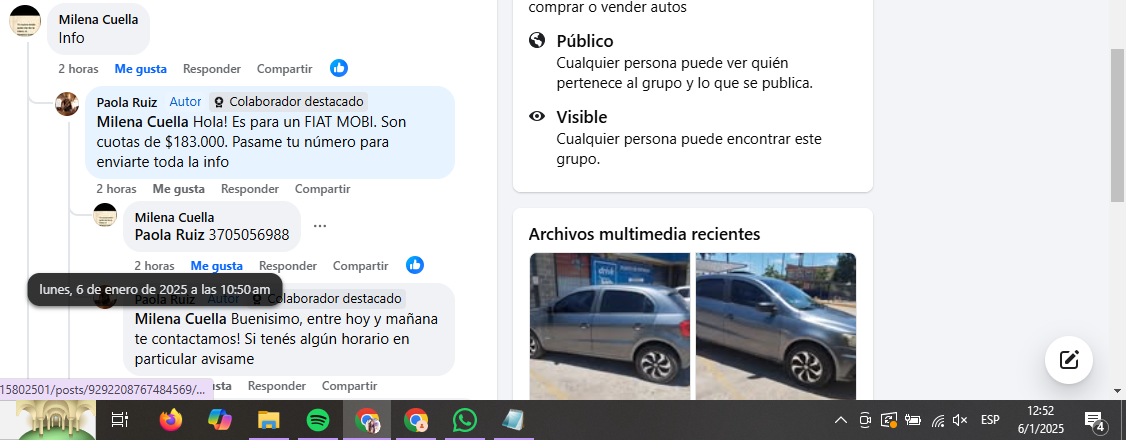The image size is (1126, 440).
Task: Open Paola Ruiz's profile name link
Action: pyautogui.click(x=126, y=102)
